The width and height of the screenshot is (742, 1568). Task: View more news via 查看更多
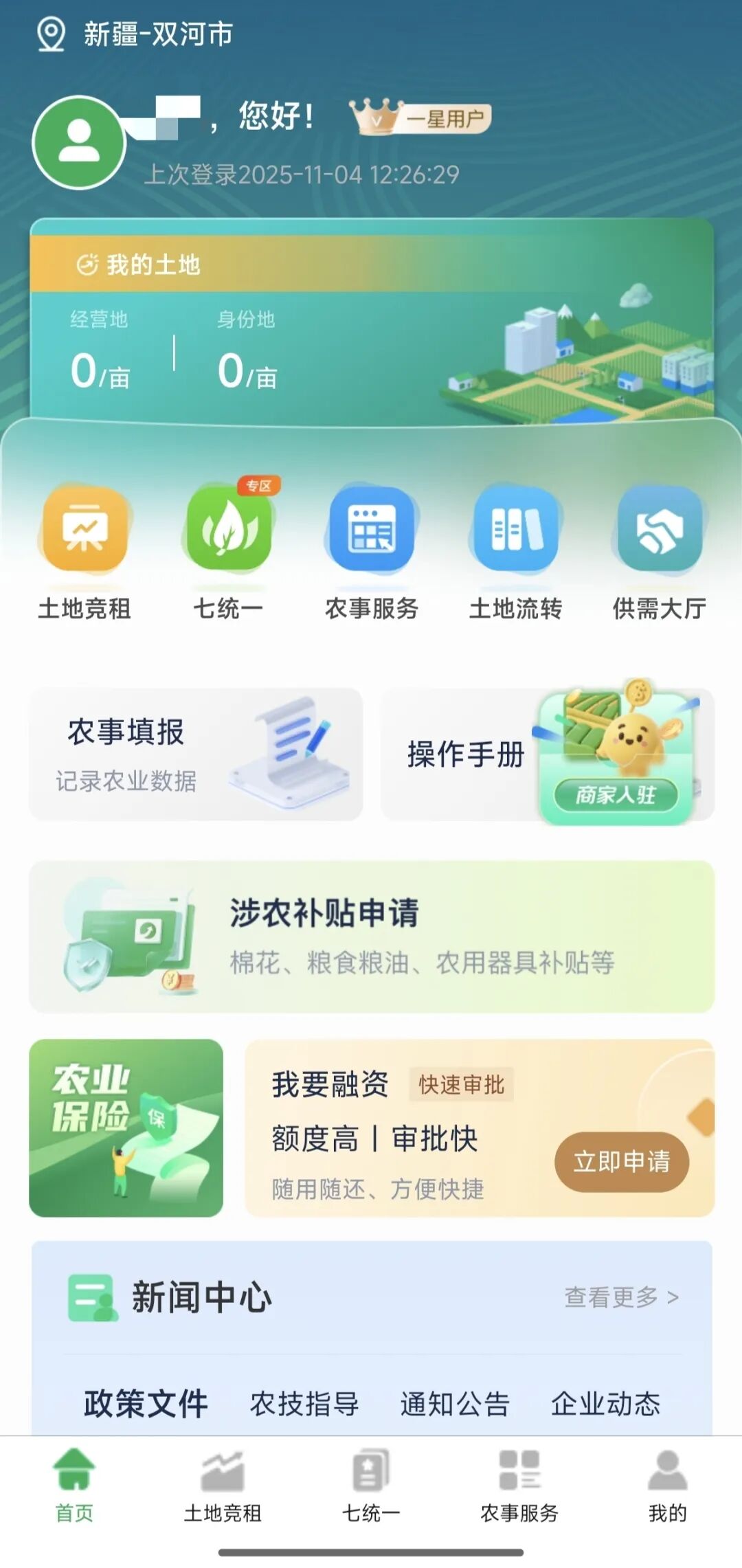pos(620,1297)
